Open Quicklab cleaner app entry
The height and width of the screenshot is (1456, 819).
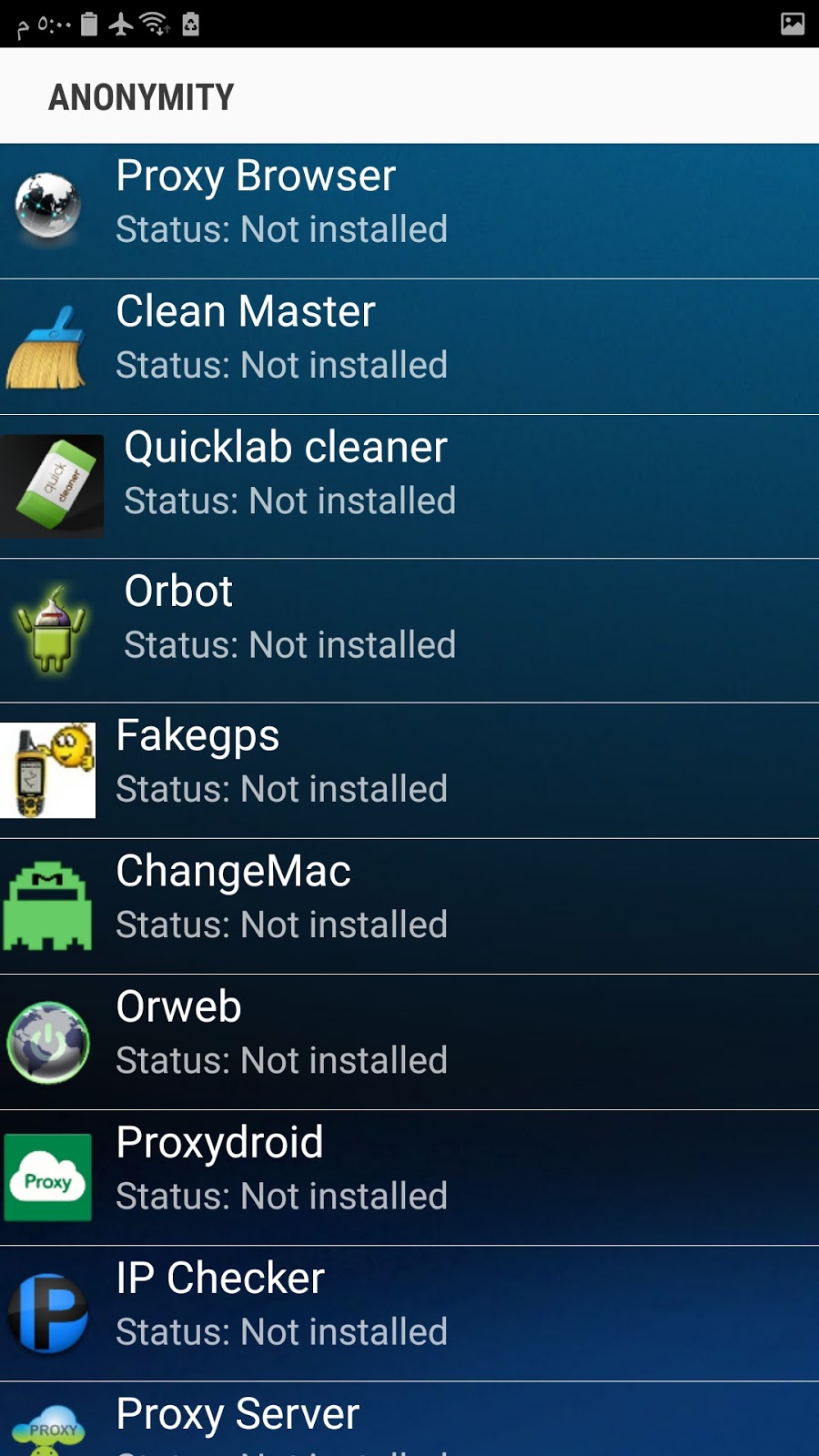[x=409, y=487]
